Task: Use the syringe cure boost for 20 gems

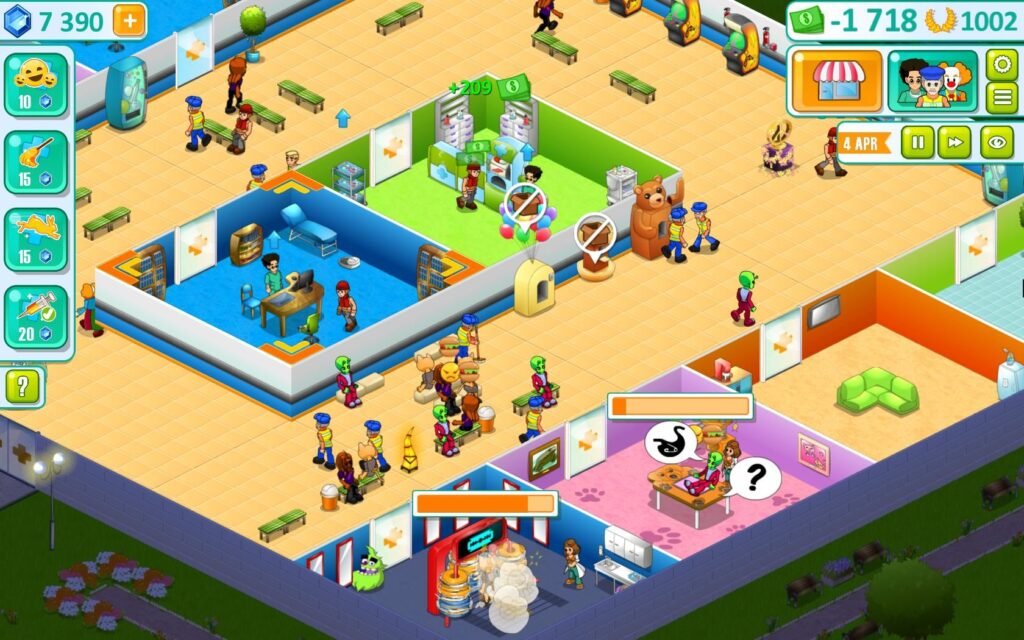Action: click(x=36, y=316)
